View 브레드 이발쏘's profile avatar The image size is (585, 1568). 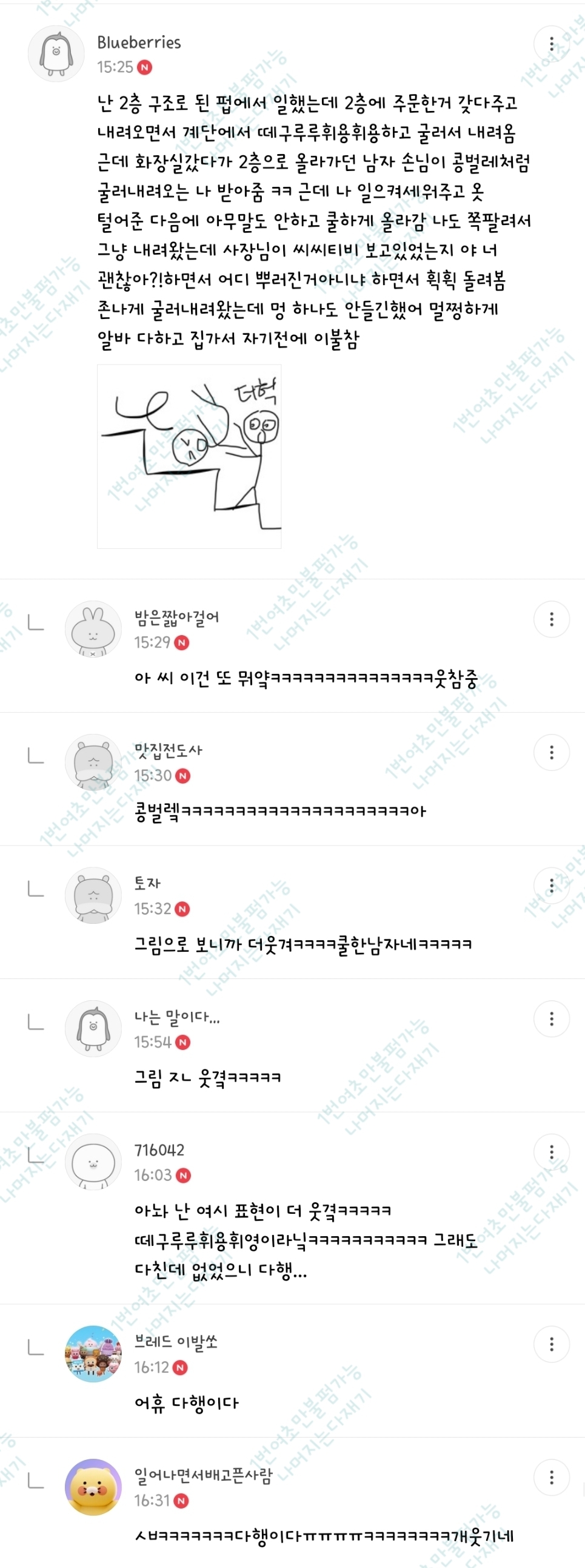[93, 1354]
